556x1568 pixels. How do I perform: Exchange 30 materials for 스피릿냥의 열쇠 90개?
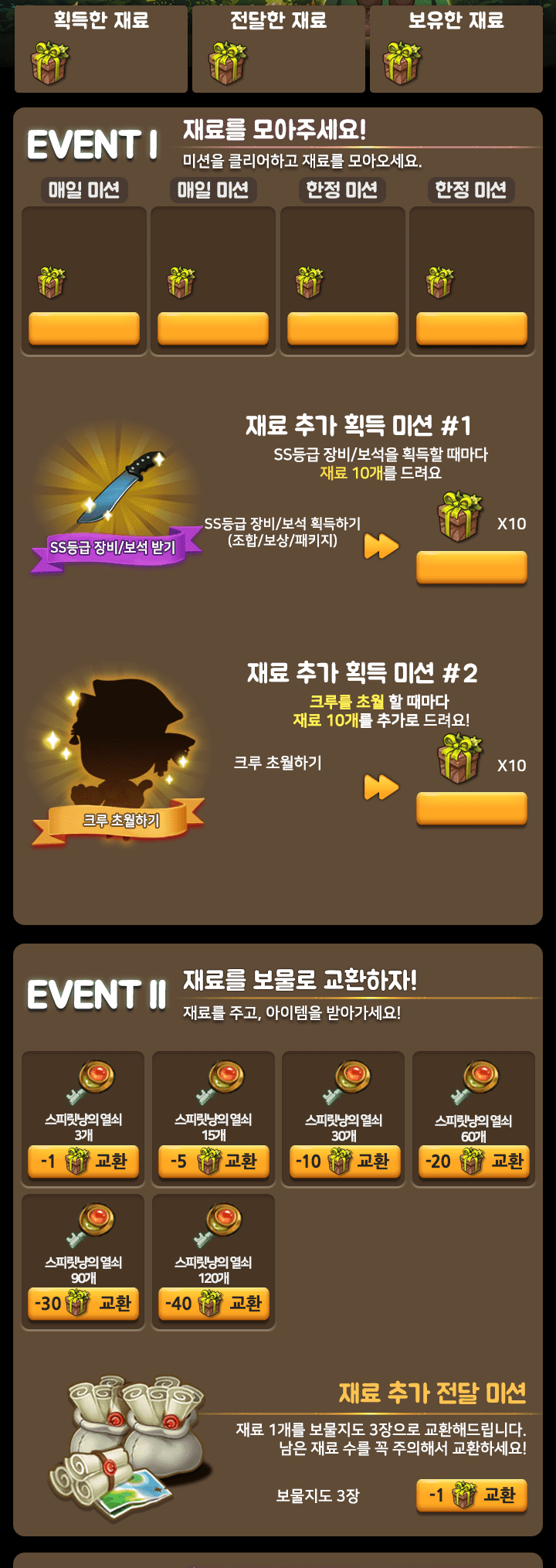click(x=83, y=1304)
